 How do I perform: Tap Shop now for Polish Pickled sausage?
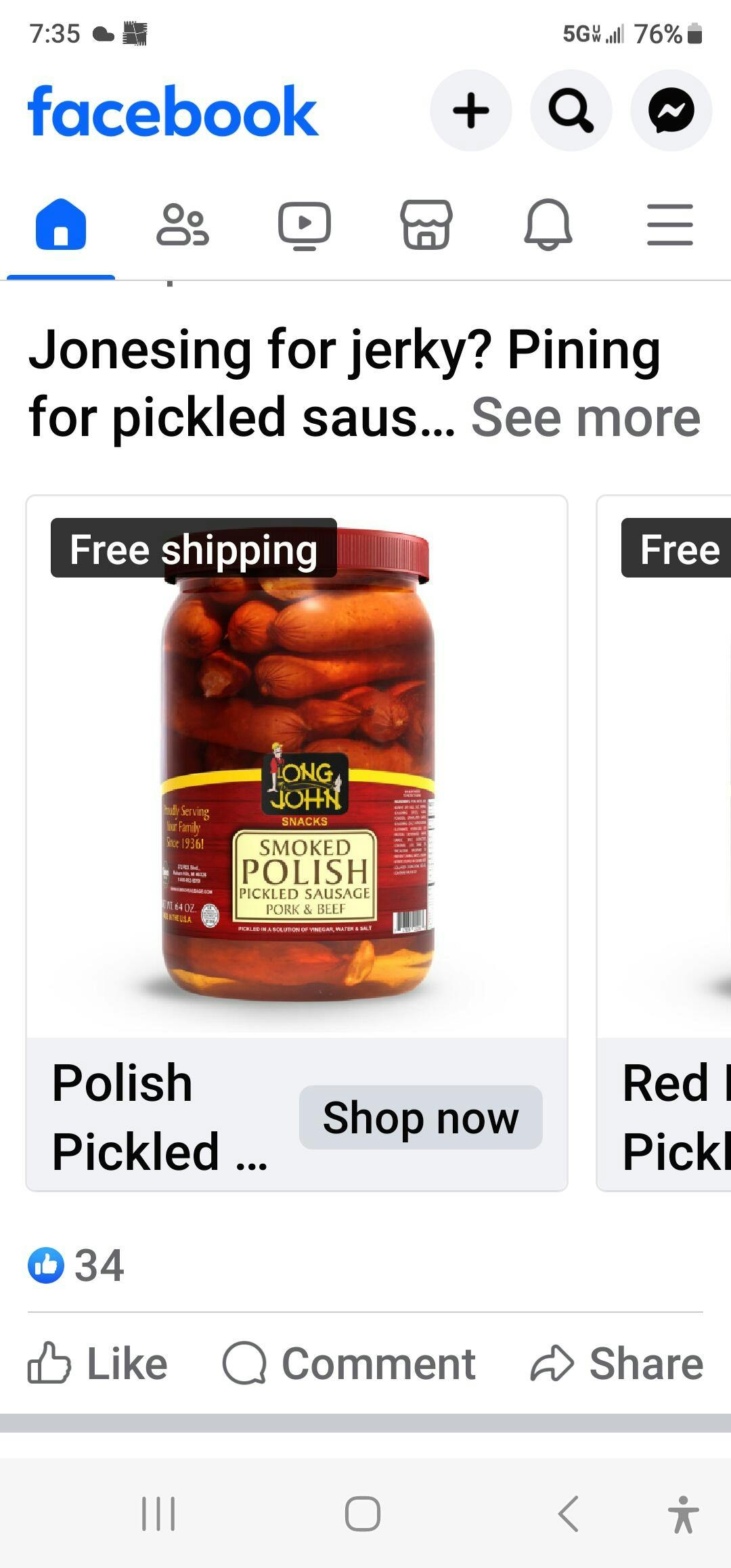coord(420,1117)
